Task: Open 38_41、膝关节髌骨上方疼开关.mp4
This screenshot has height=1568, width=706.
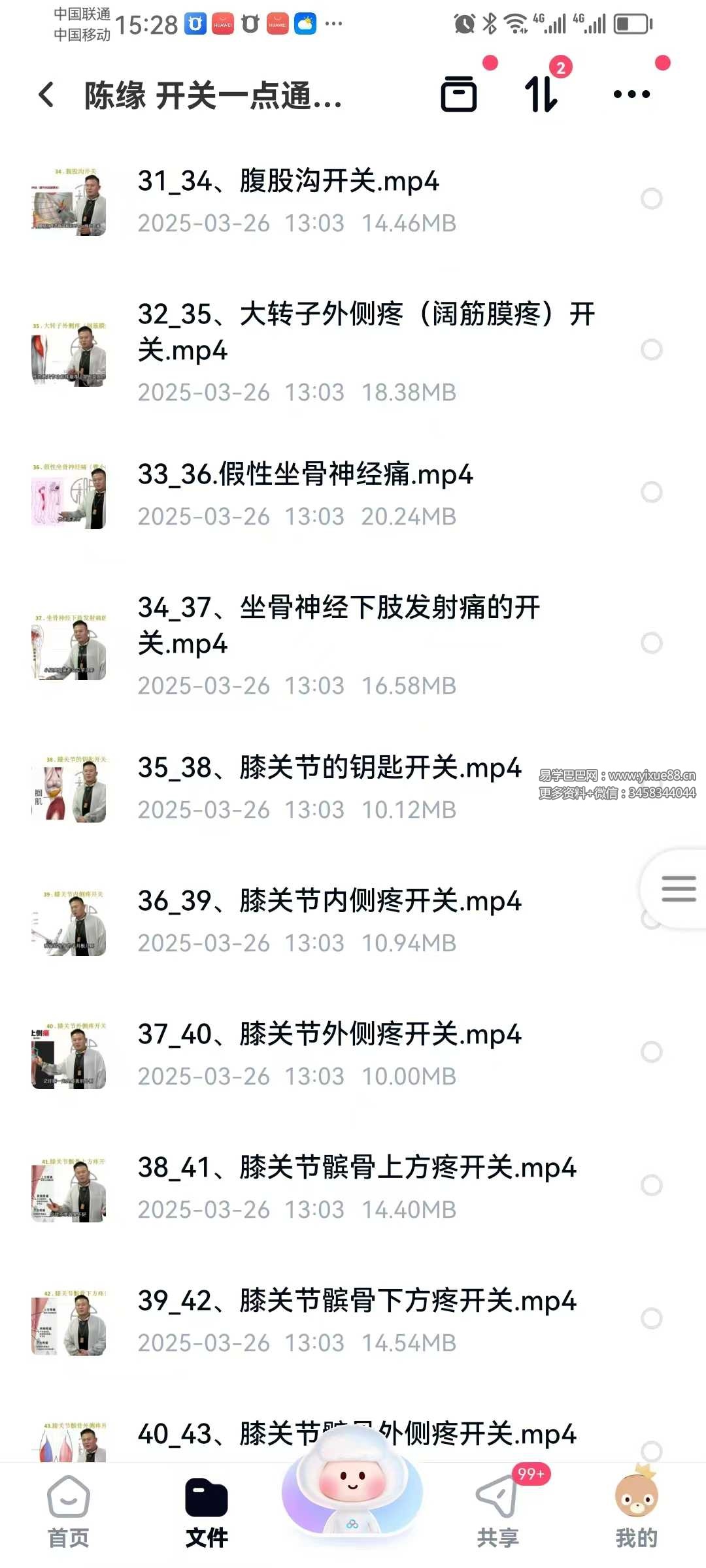Action: 356,1168
